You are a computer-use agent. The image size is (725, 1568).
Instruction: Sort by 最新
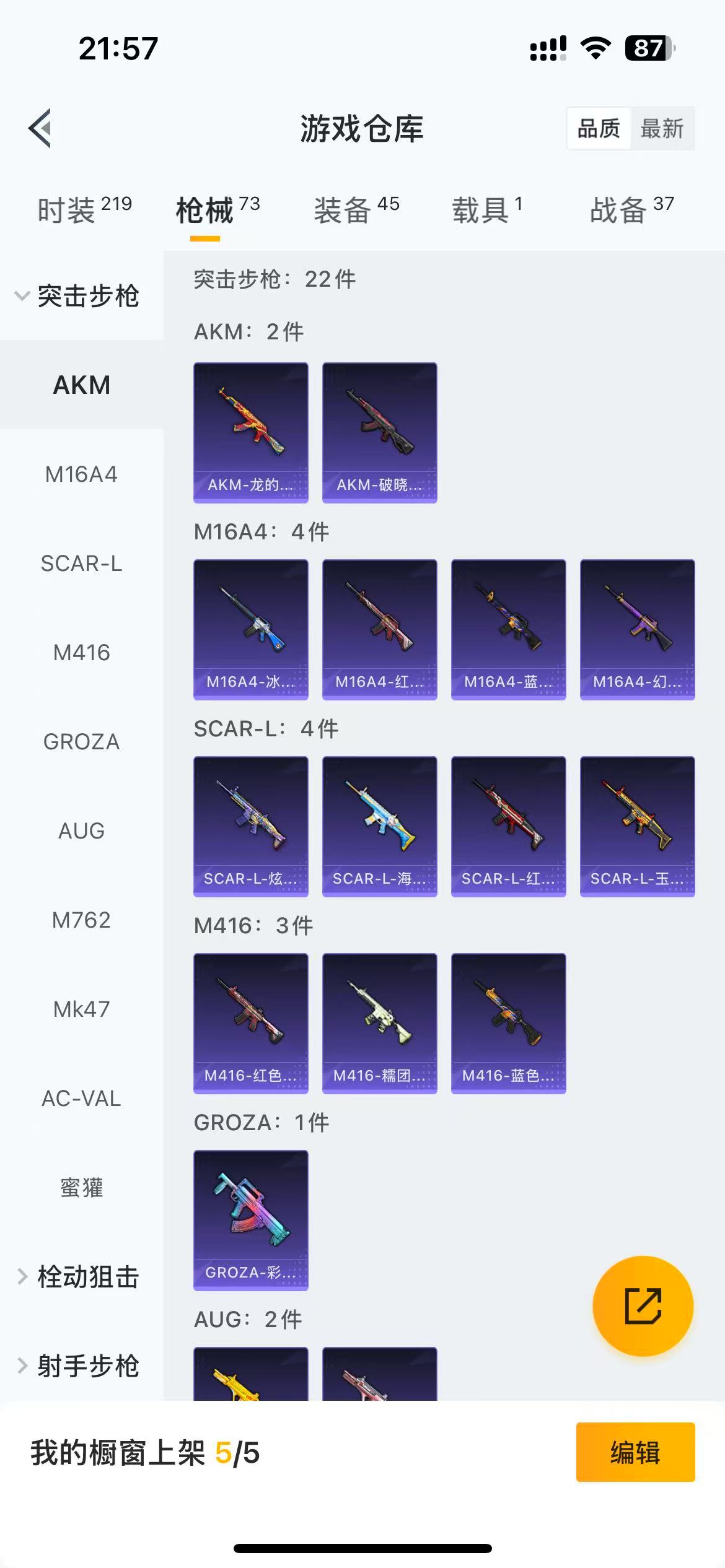[x=661, y=129]
